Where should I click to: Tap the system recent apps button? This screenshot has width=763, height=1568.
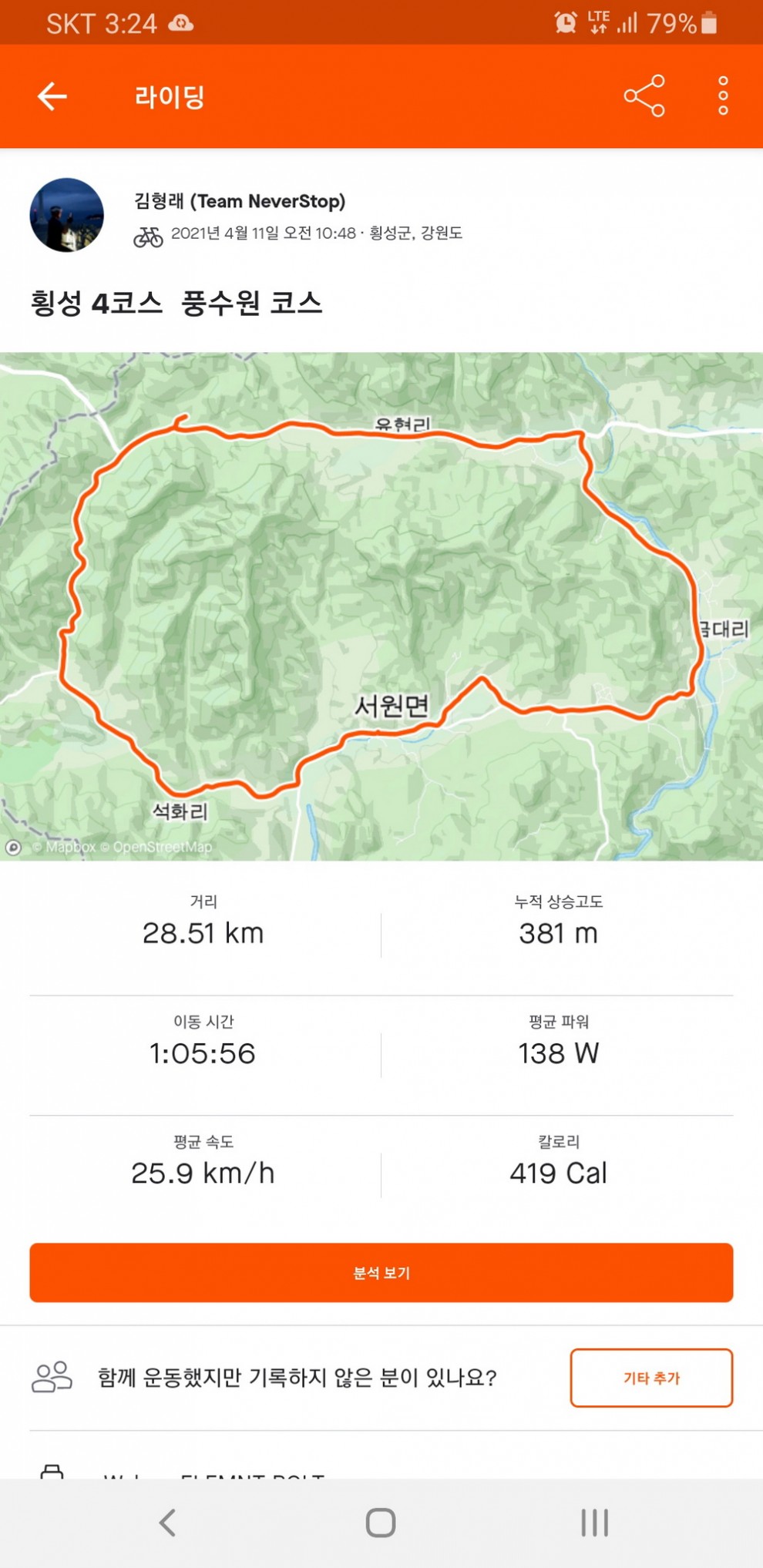pos(594,1523)
